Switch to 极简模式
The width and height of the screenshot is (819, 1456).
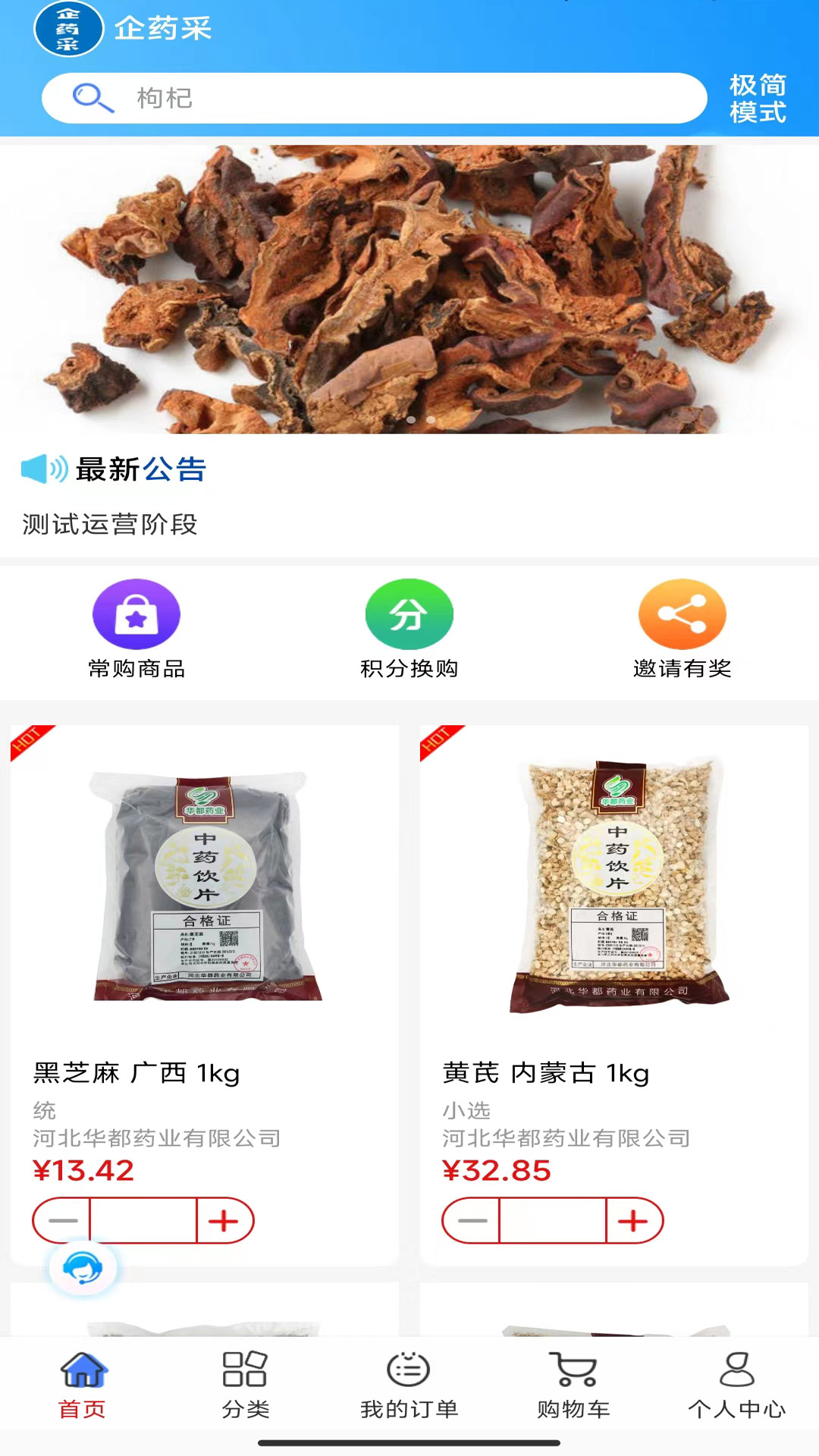tap(757, 99)
